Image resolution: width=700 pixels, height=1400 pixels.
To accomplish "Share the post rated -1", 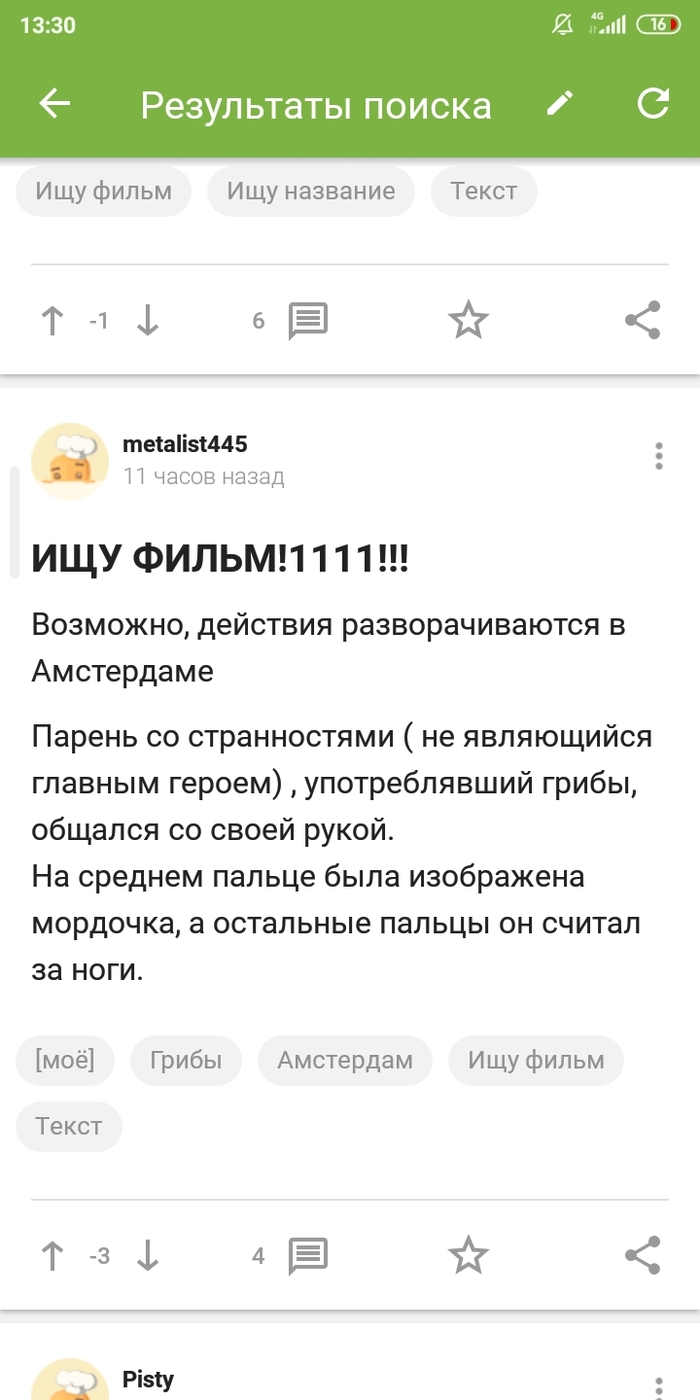I will pyautogui.click(x=642, y=321).
